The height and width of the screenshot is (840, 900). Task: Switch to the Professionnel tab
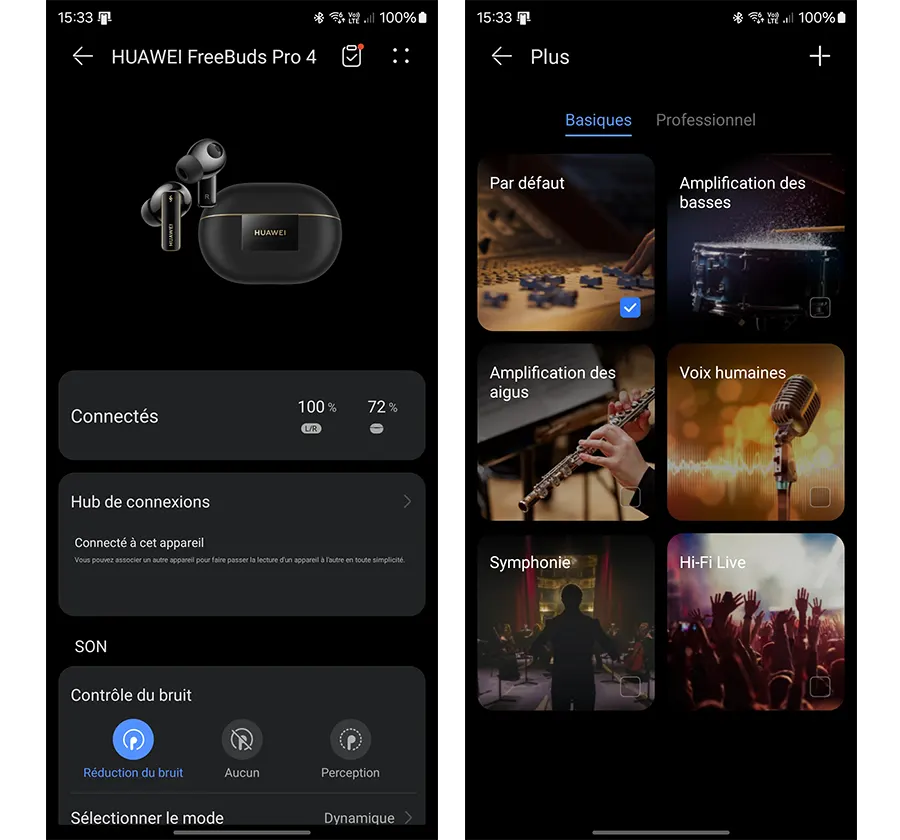705,120
